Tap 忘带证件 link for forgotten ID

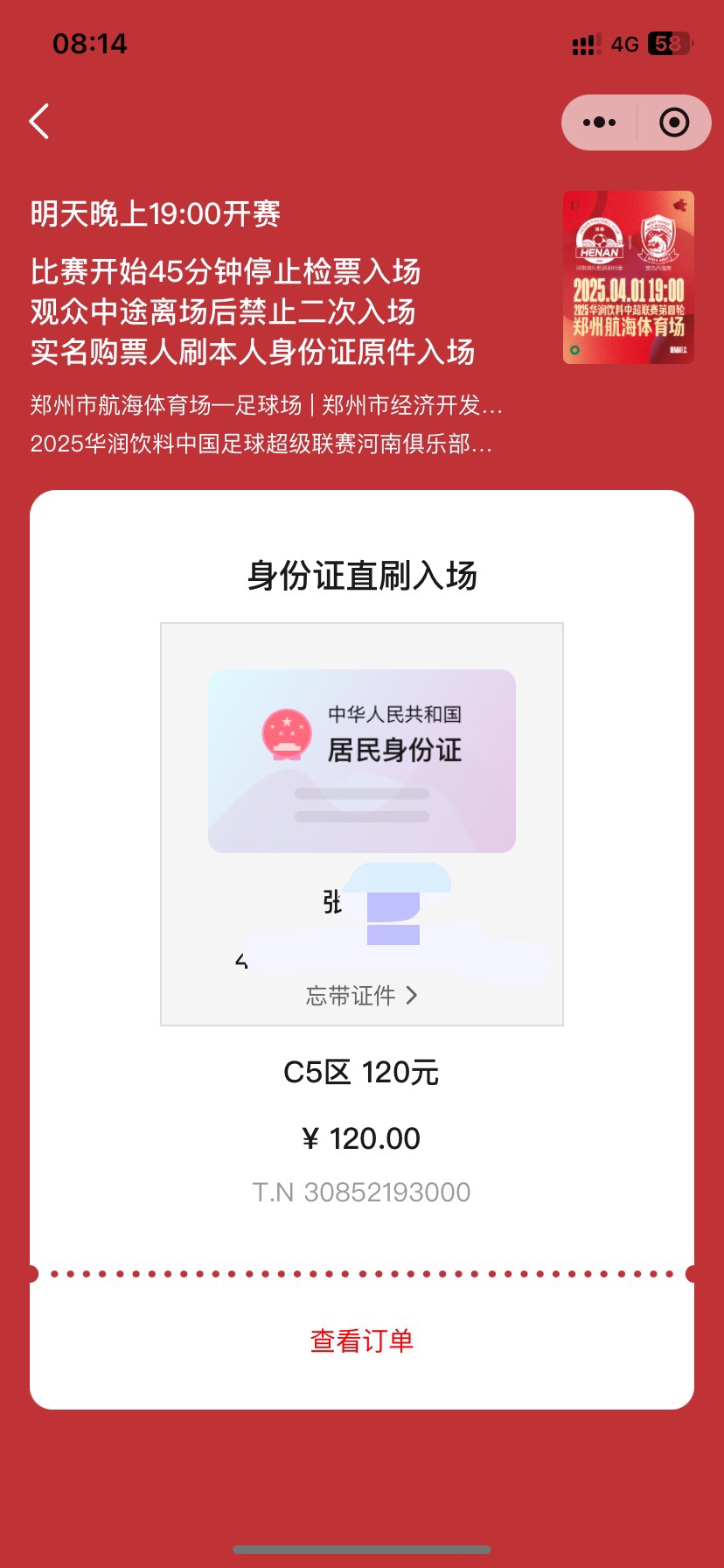pos(361,996)
